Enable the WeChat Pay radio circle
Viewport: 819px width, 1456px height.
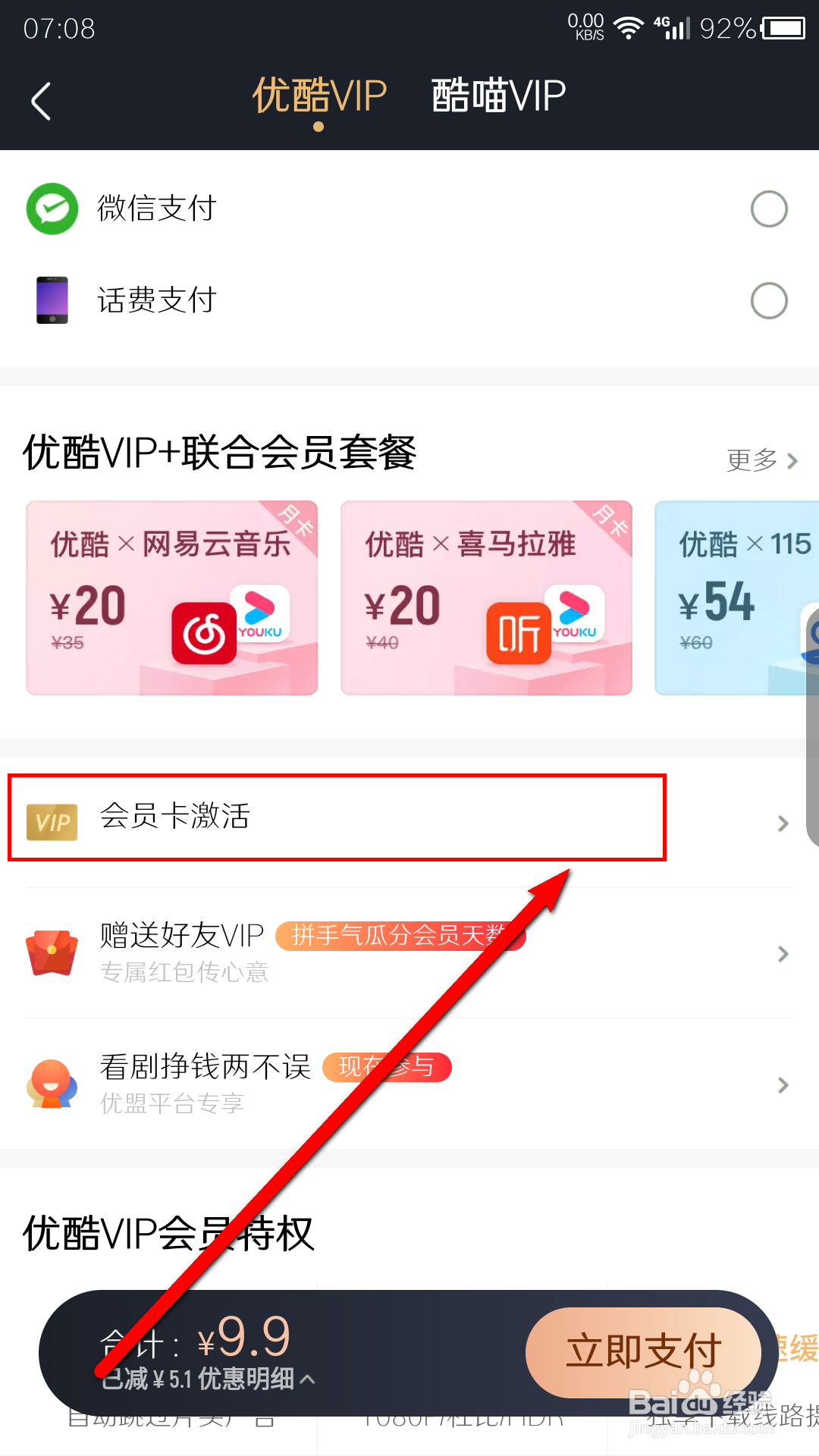tap(769, 209)
